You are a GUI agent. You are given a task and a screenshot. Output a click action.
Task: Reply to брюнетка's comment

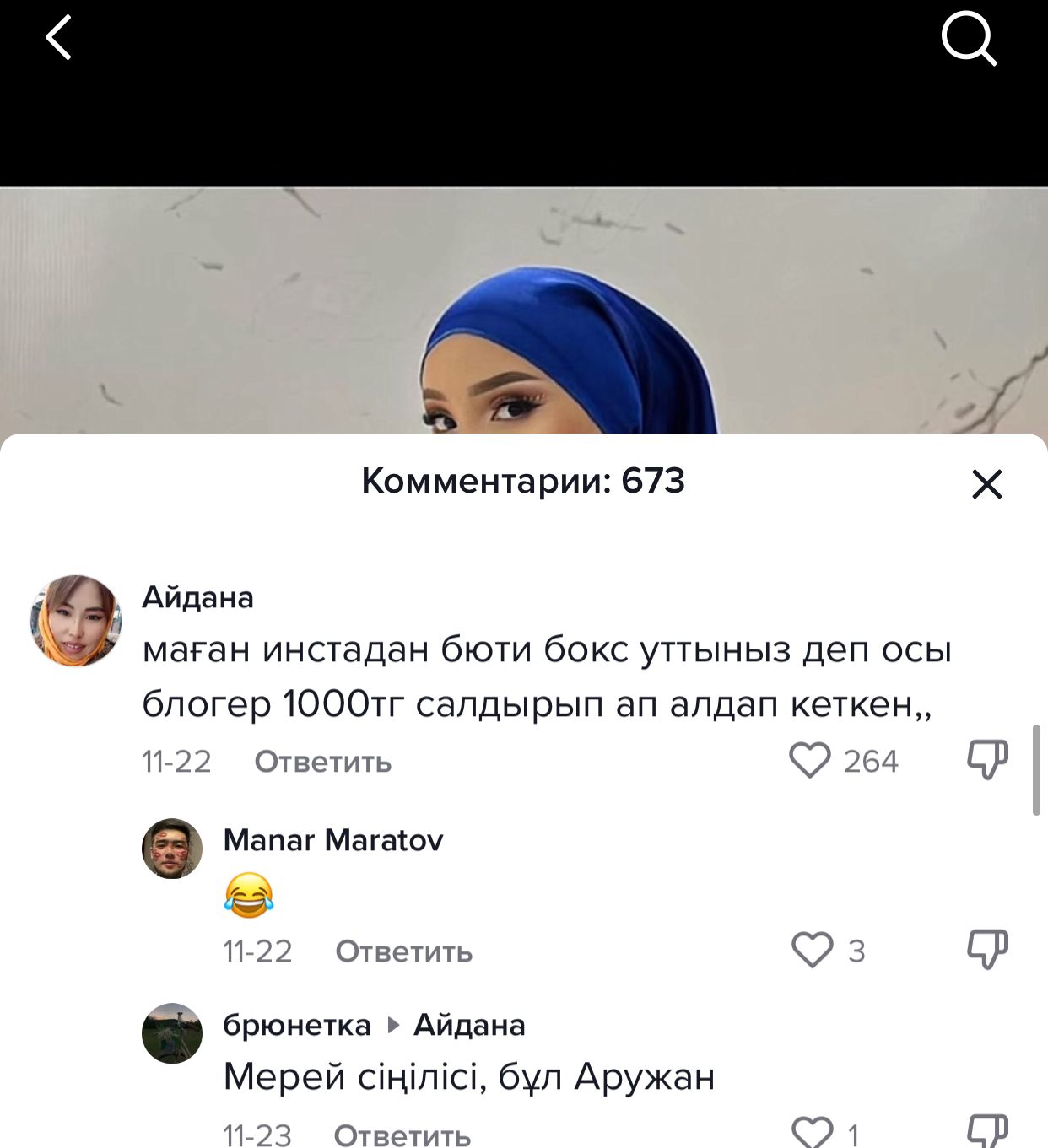[x=402, y=1135]
